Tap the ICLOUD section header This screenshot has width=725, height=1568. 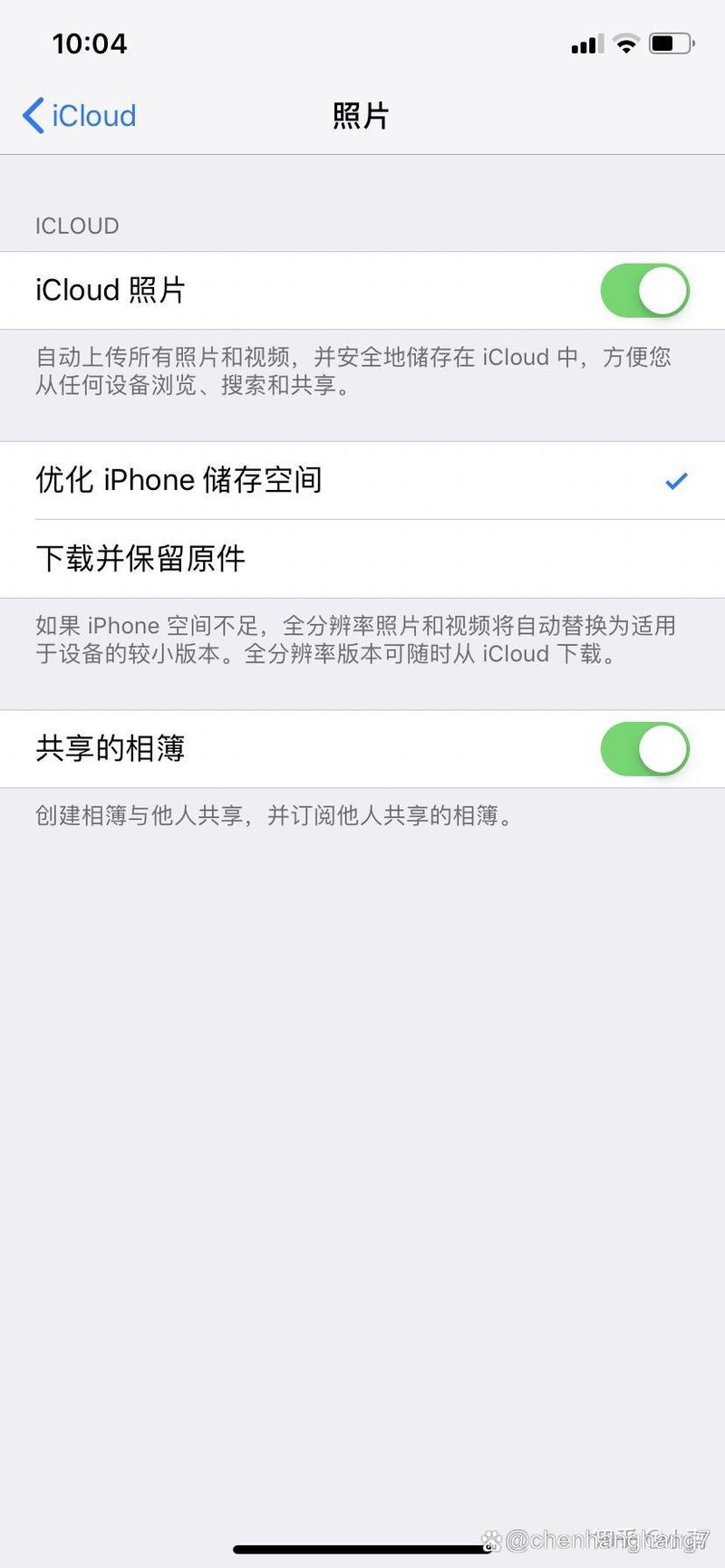click(76, 226)
